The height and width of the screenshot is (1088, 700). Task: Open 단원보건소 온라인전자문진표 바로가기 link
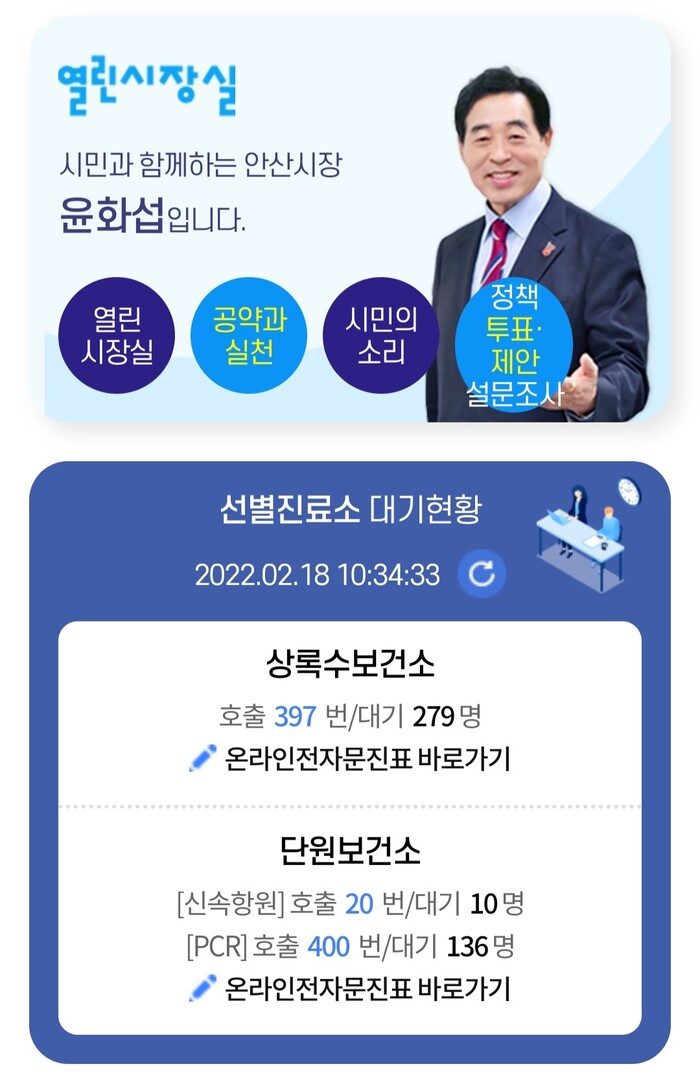click(x=350, y=988)
